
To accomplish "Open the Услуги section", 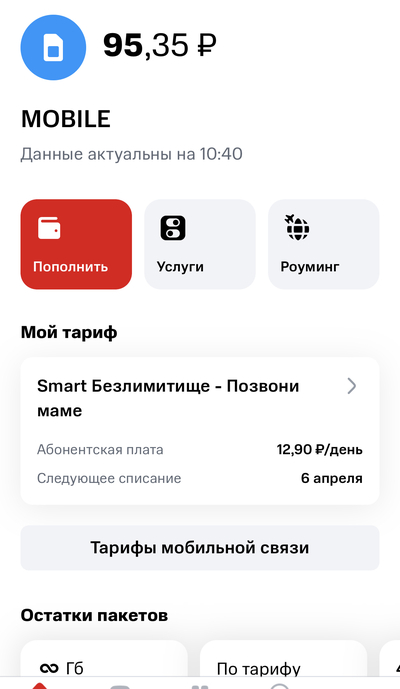I will point(200,244).
